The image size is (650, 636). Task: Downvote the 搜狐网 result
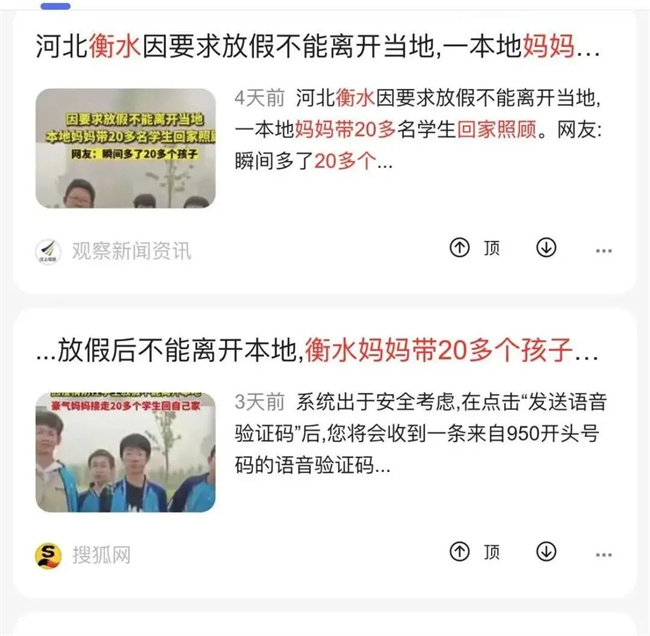tap(546, 551)
